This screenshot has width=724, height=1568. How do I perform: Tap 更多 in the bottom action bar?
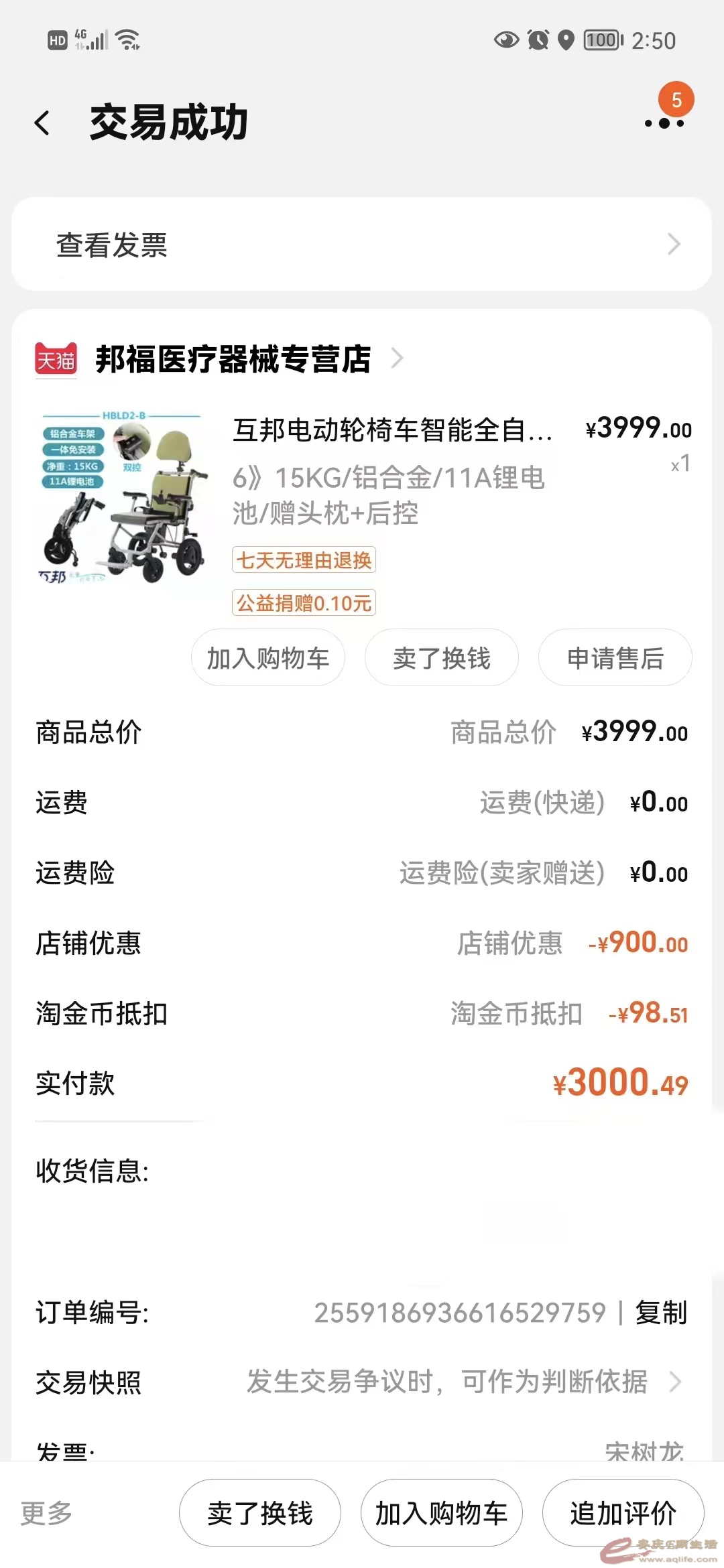pos(46,1513)
